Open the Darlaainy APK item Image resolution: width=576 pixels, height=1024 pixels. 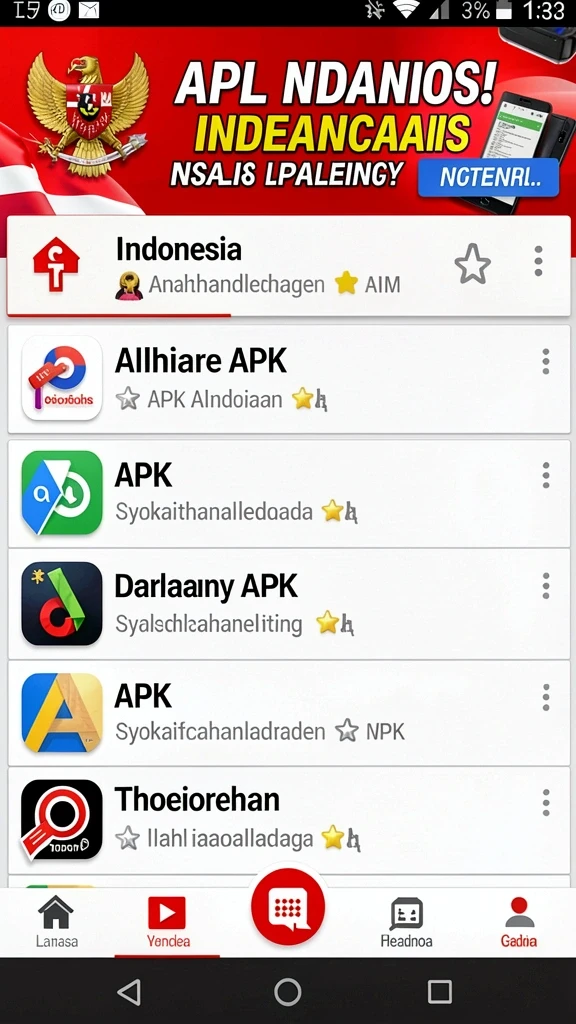(288, 603)
